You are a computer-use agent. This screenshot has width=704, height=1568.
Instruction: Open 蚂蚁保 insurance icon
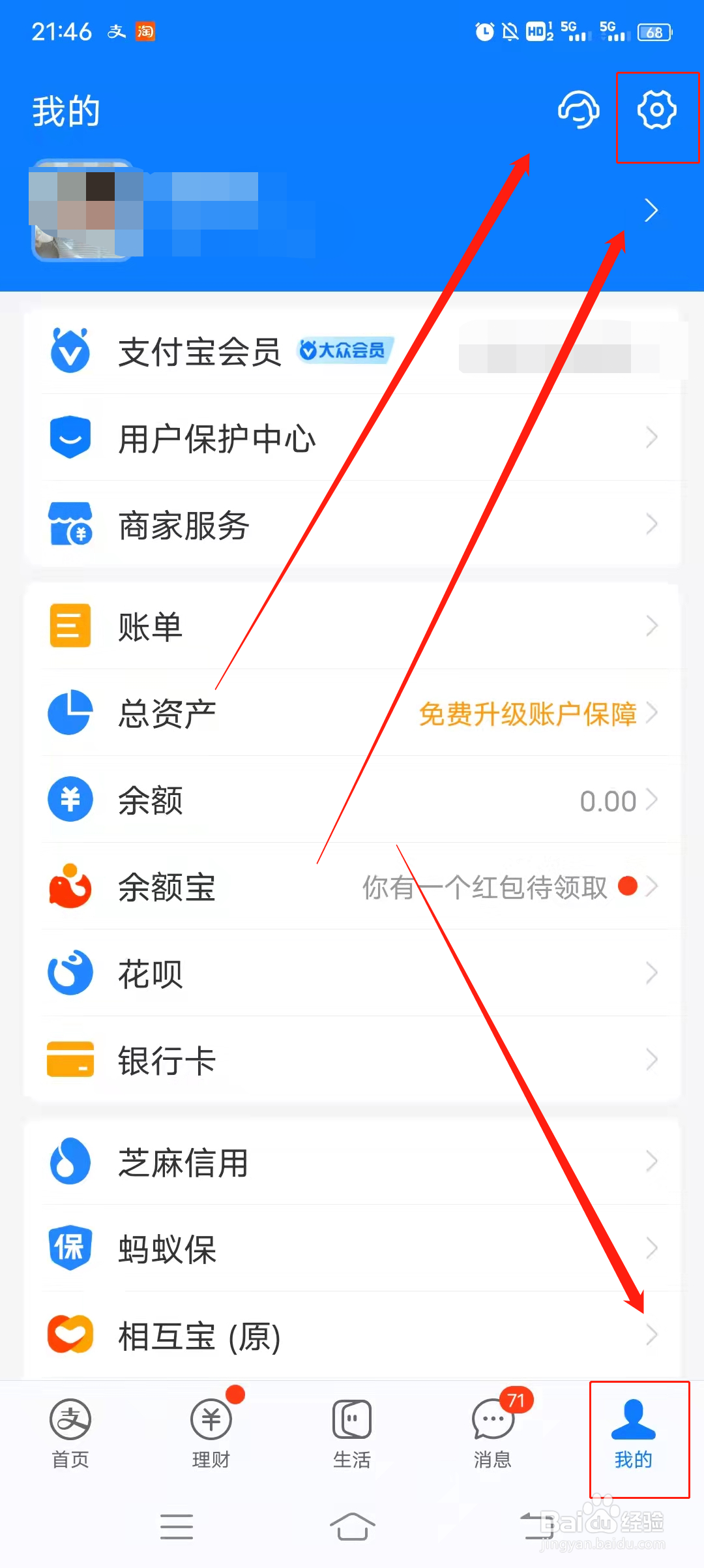[69, 1247]
